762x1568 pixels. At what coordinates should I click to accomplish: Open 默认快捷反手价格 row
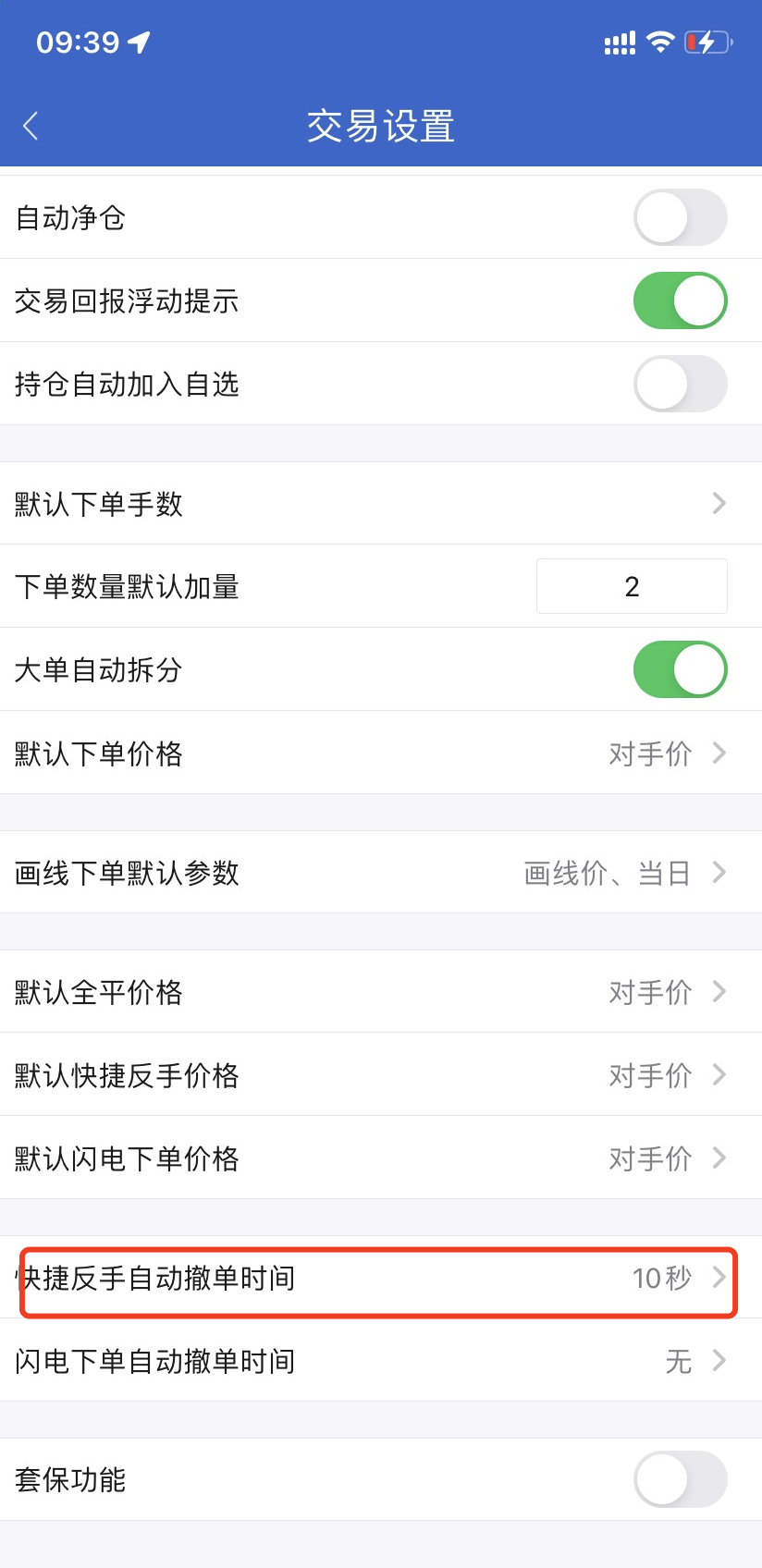(380, 1075)
